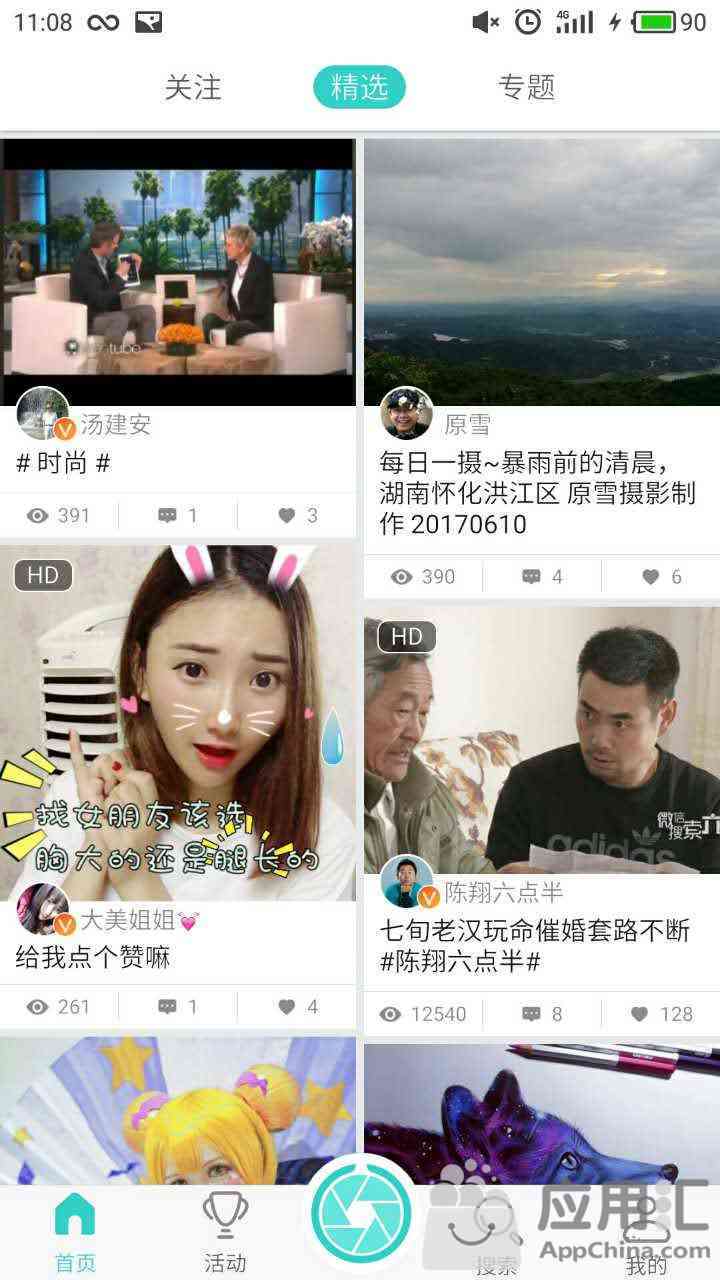Viewport: 720px width, 1280px height.
Task: Like the 给我点个赞嘛 post
Action: 297,1007
